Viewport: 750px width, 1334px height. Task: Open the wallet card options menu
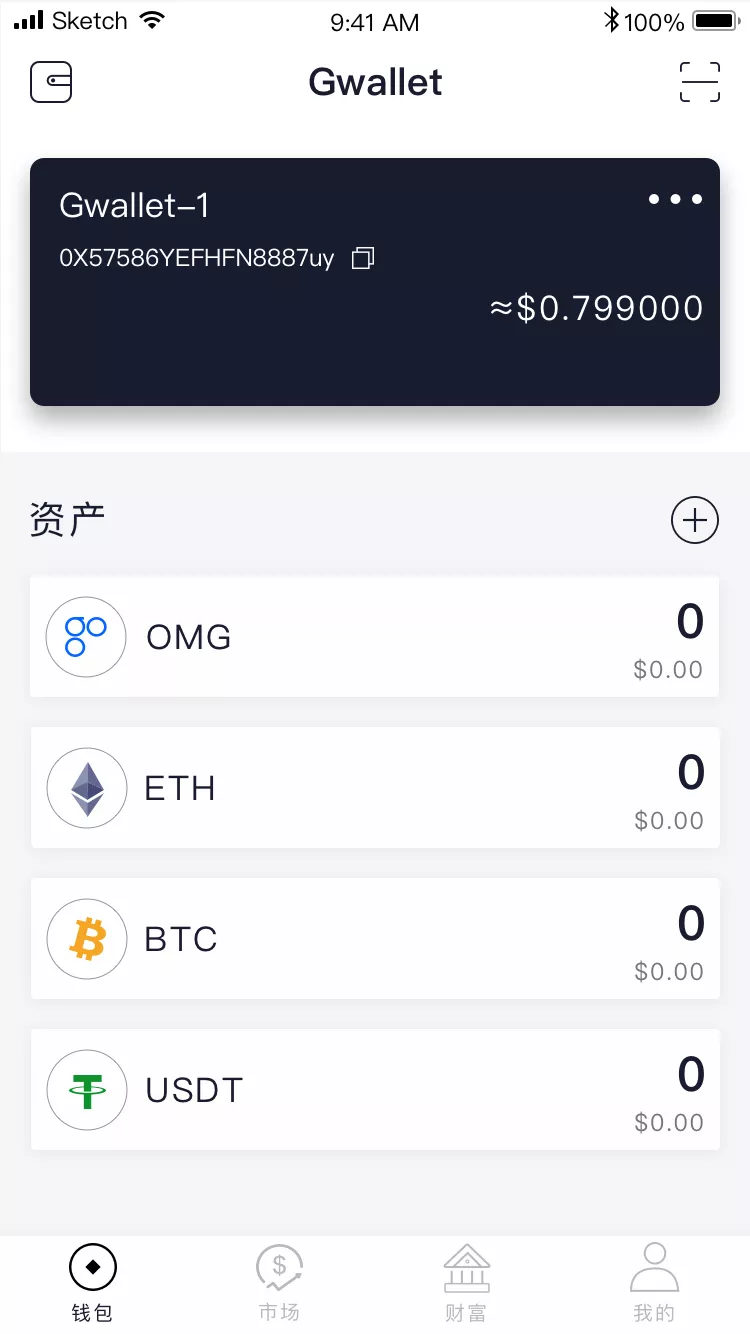click(x=675, y=199)
